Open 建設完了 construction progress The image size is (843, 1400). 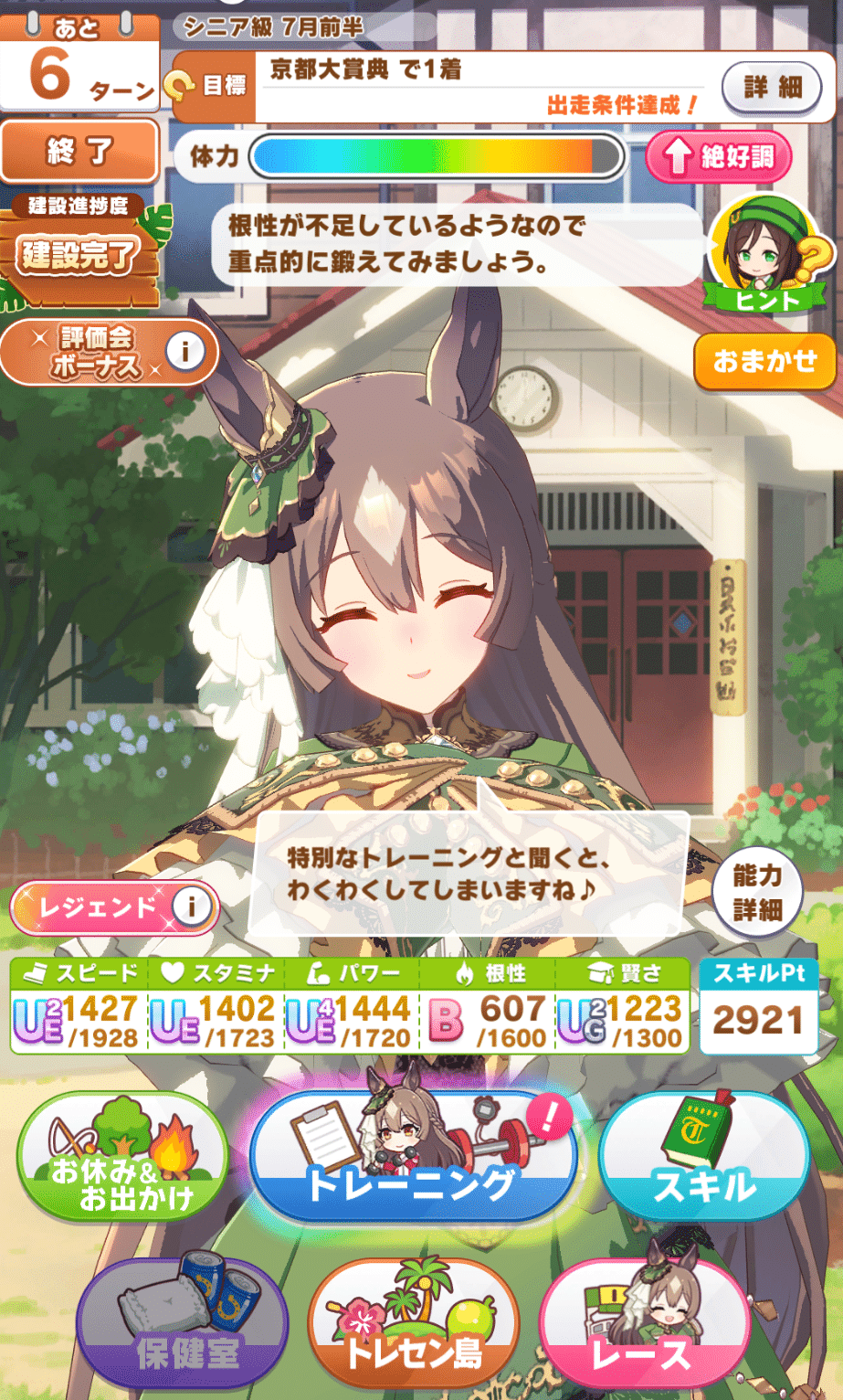coord(79,255)
